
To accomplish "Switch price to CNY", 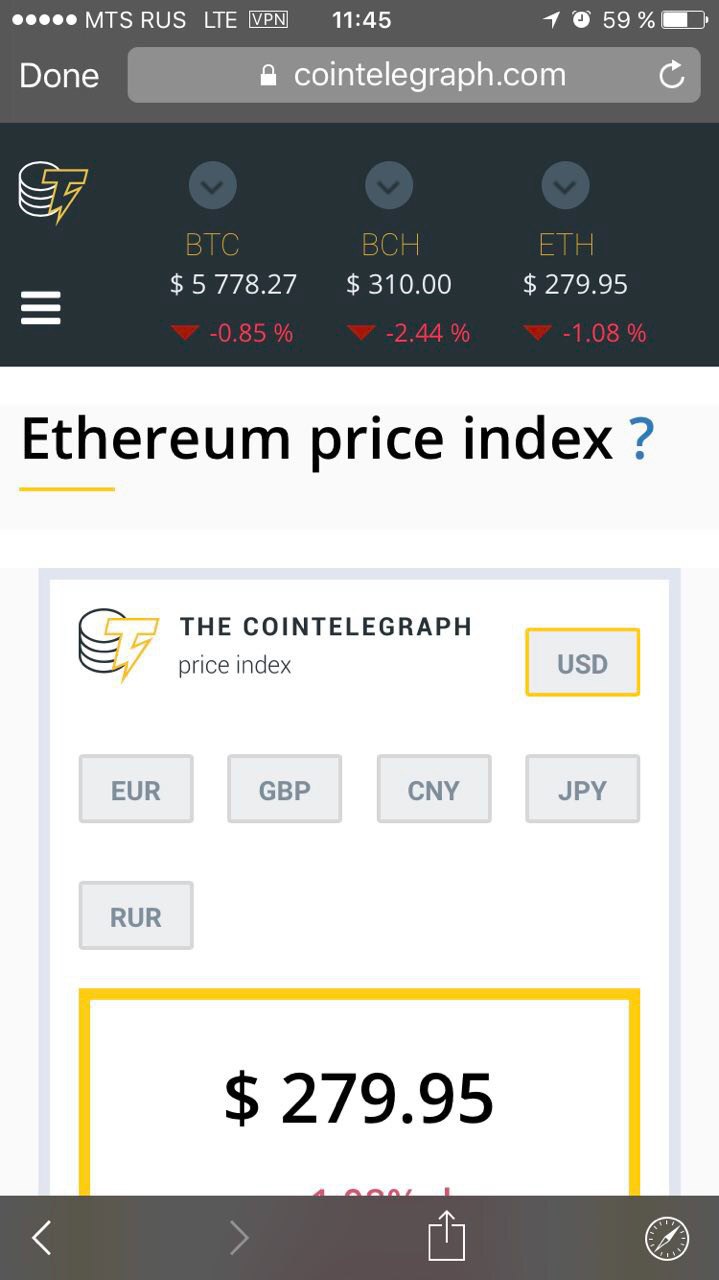I will [434, 789].
